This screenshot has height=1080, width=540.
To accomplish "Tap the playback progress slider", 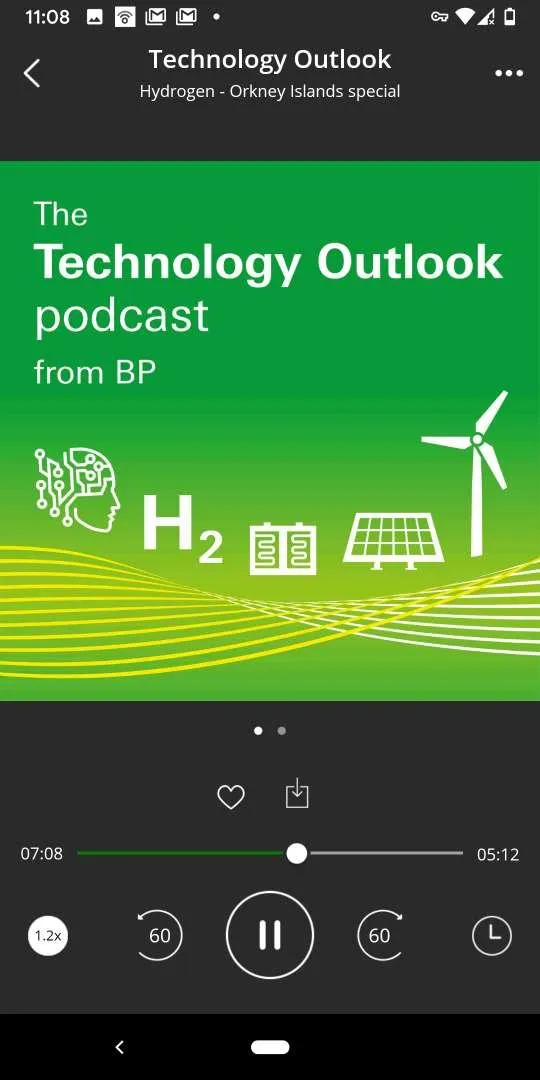I will [x=270, y=853].
